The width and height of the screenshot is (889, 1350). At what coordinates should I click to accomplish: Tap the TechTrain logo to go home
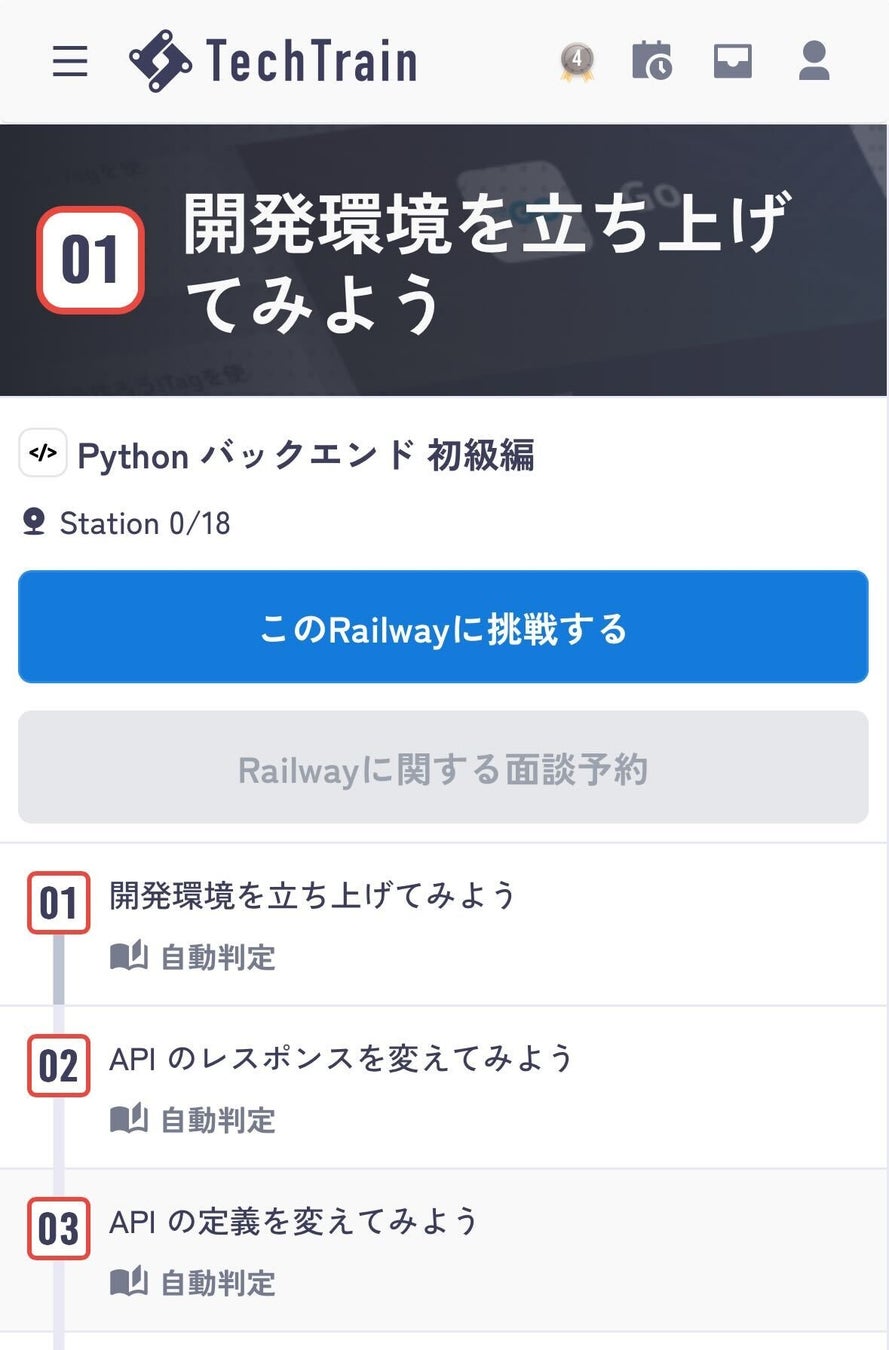(273, 61)
